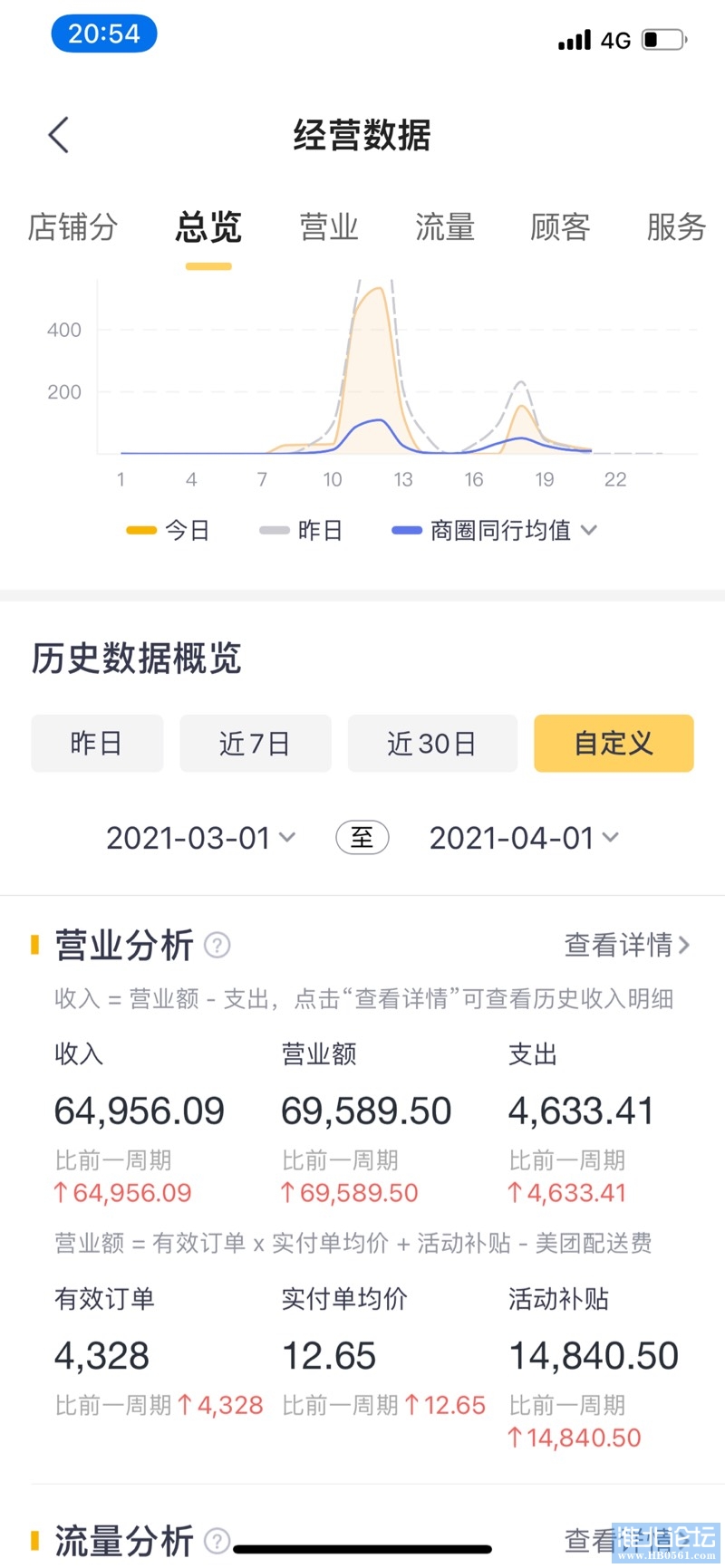
Task: Switch to the 服务 tab
Action: [x=675, y=227]
